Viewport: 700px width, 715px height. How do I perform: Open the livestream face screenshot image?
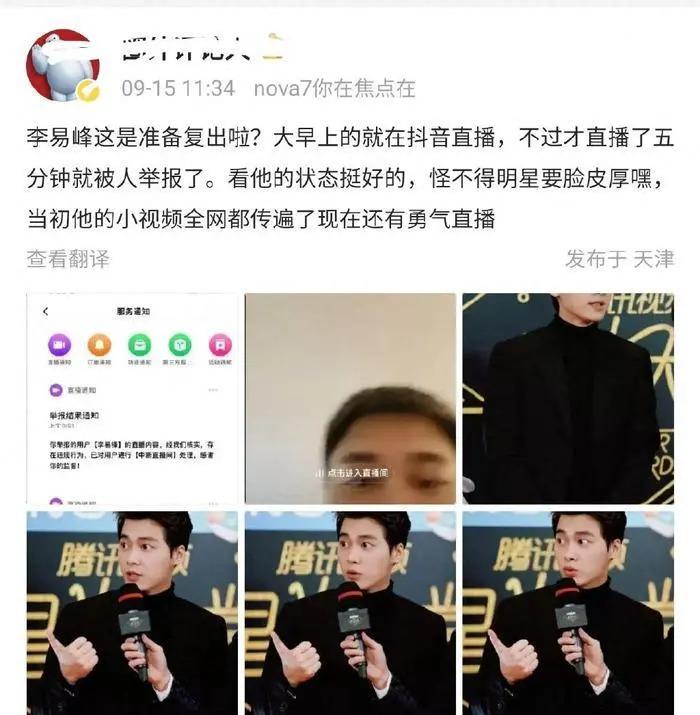tap(350, 398)
